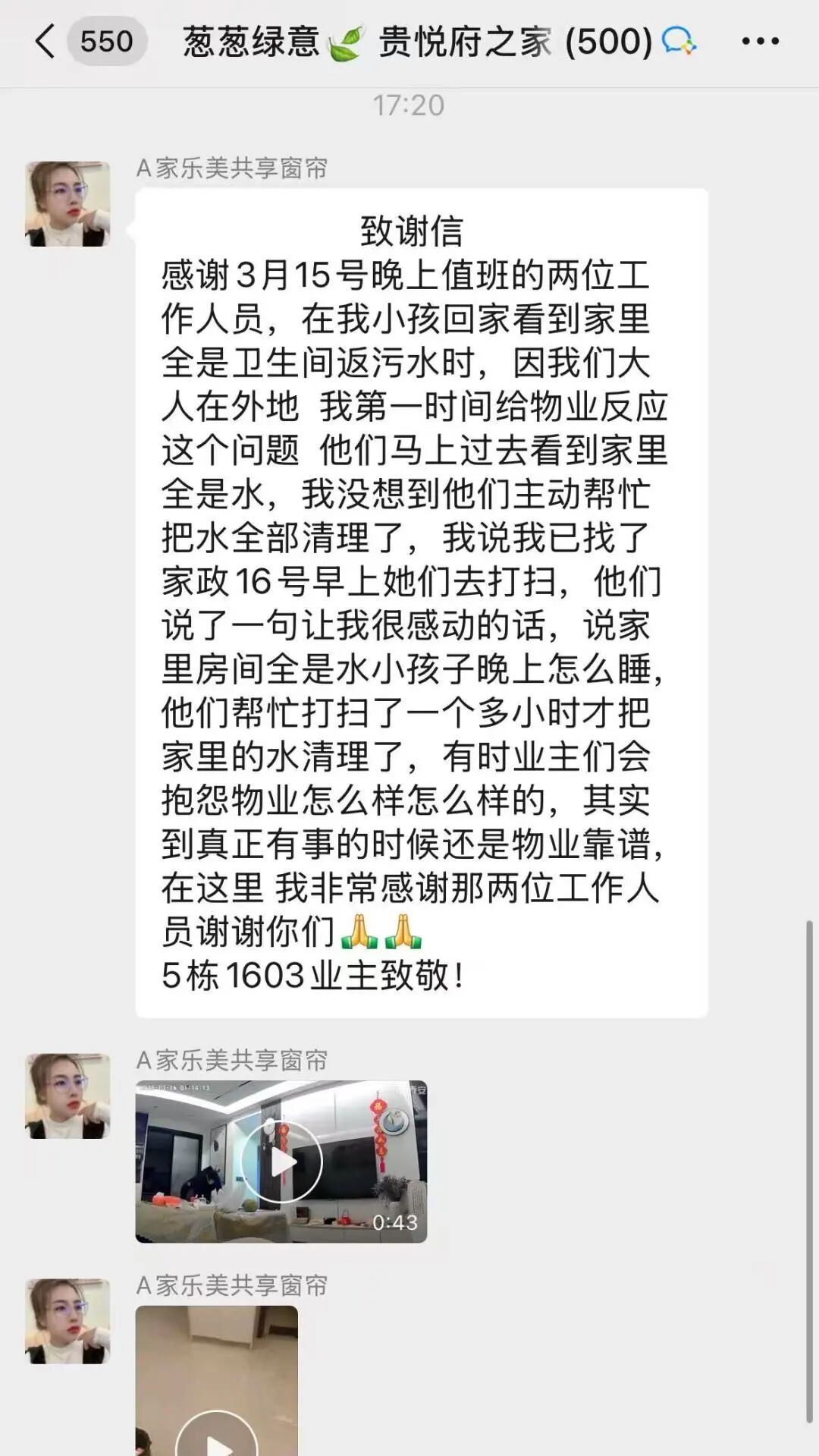Image resolution: width=819 pixels, height=1456 pixels.
Task: Open the sender's avatar beside the 致谢信 message
Action: point(67,204)
